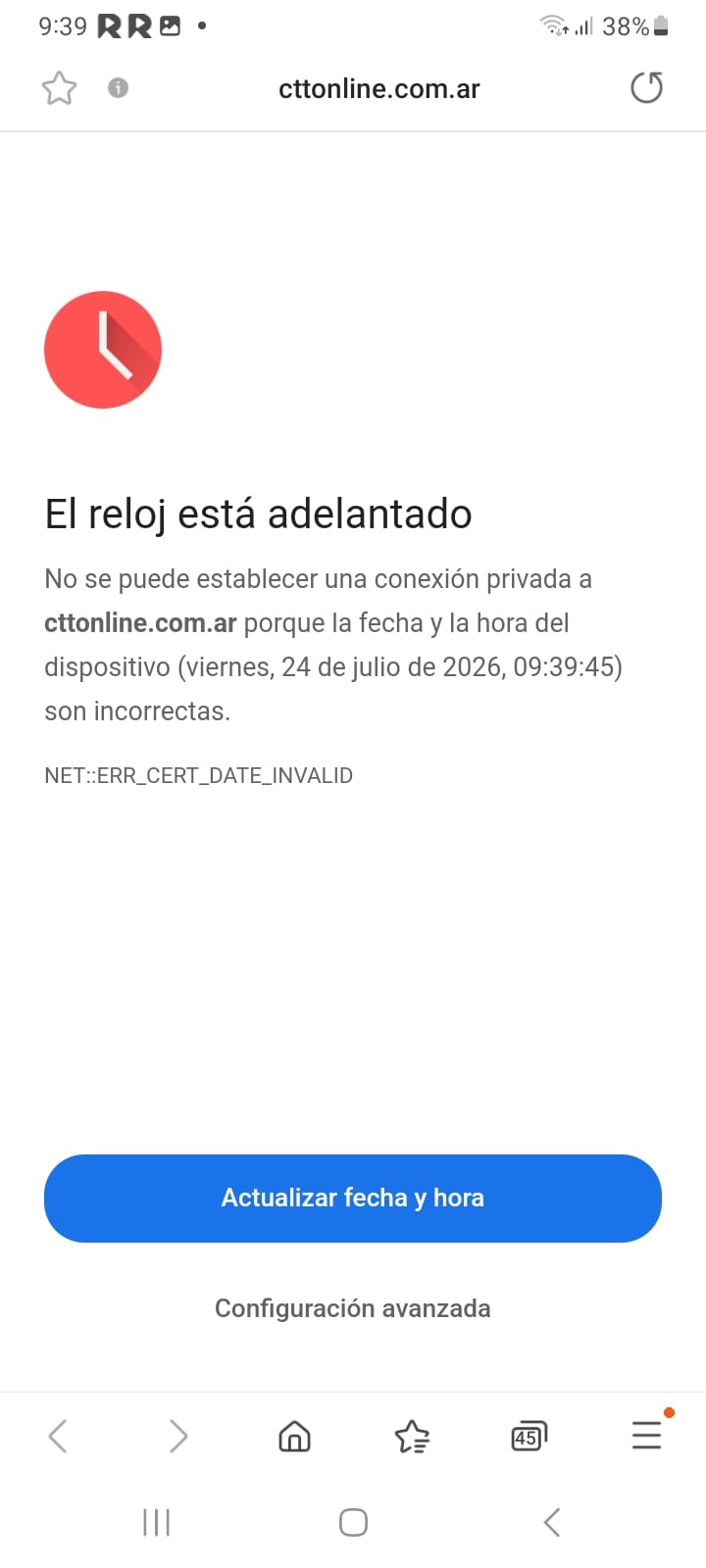This screenshot has height=1568, width=706.
Task: Tap Actualizar fecha y hora button
Action: (353, 1198)
